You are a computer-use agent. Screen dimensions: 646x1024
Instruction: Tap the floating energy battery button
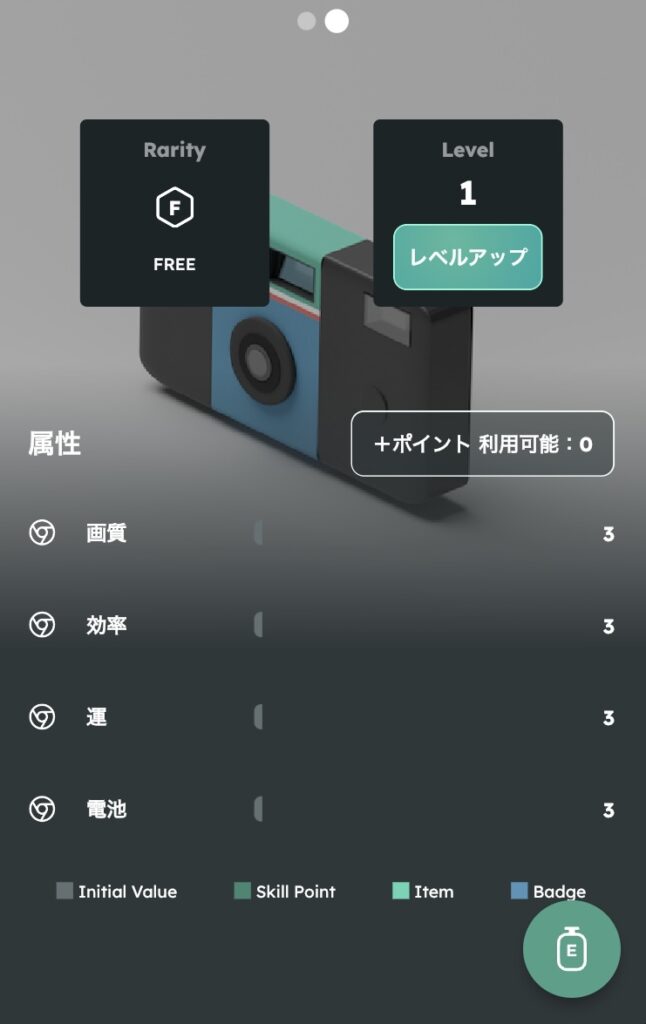tap(571, 949)
